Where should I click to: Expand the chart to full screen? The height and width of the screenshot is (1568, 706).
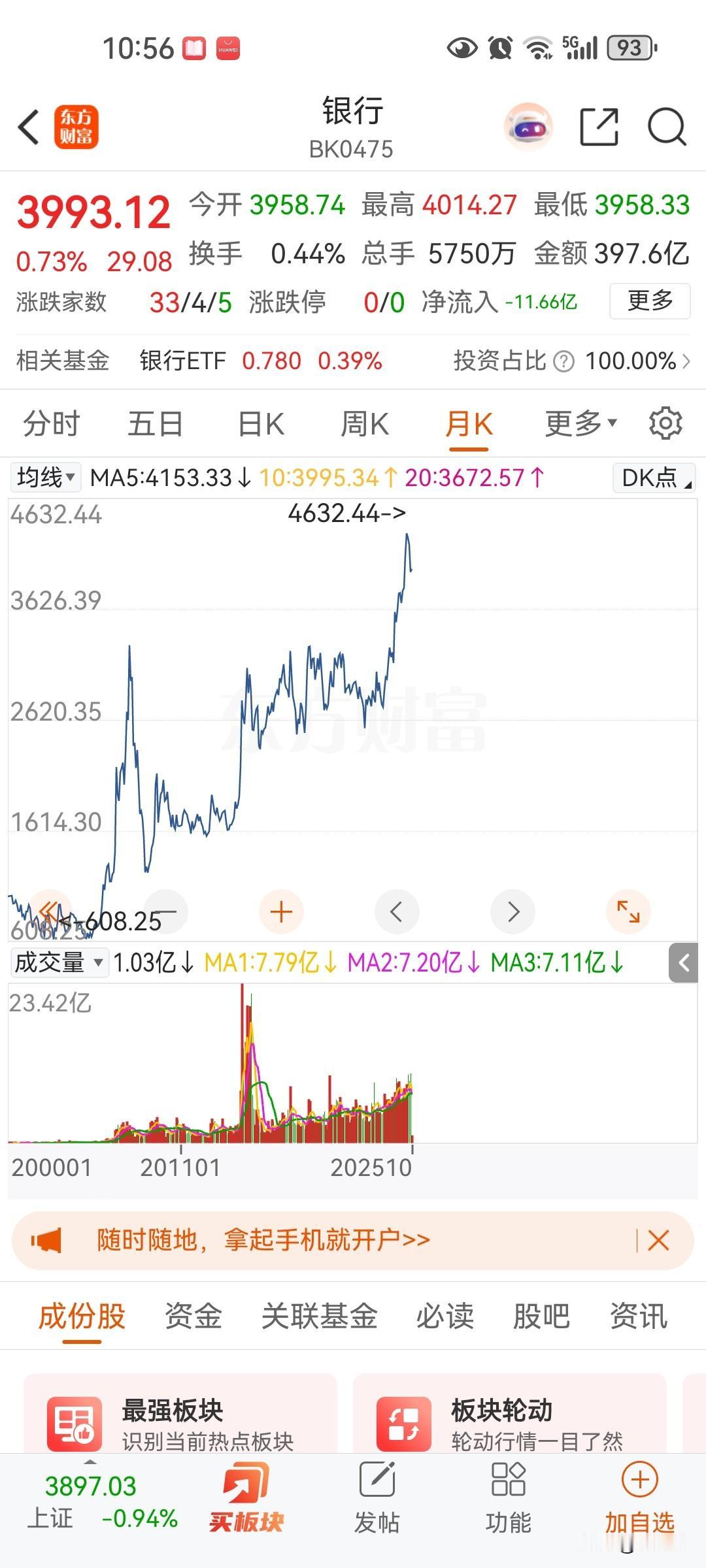coord(628,911)
